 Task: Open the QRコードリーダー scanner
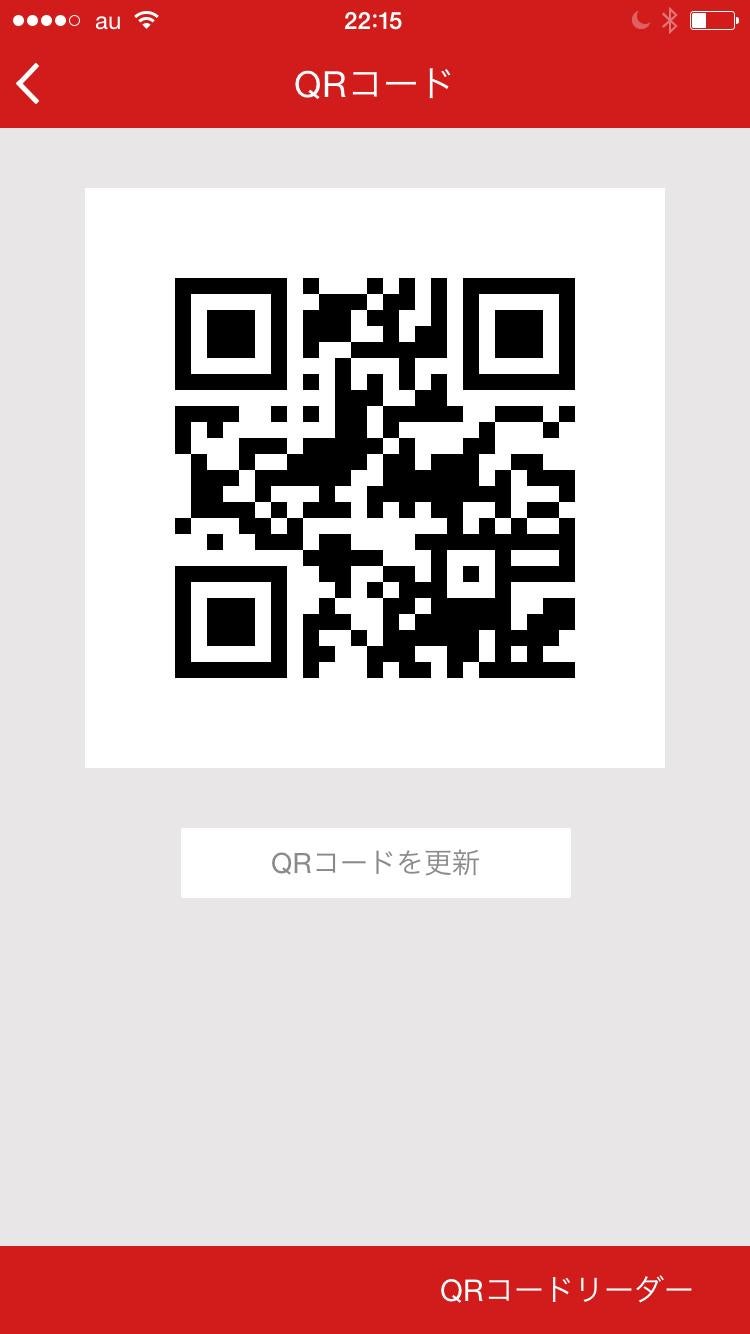tap(565, 1289)
